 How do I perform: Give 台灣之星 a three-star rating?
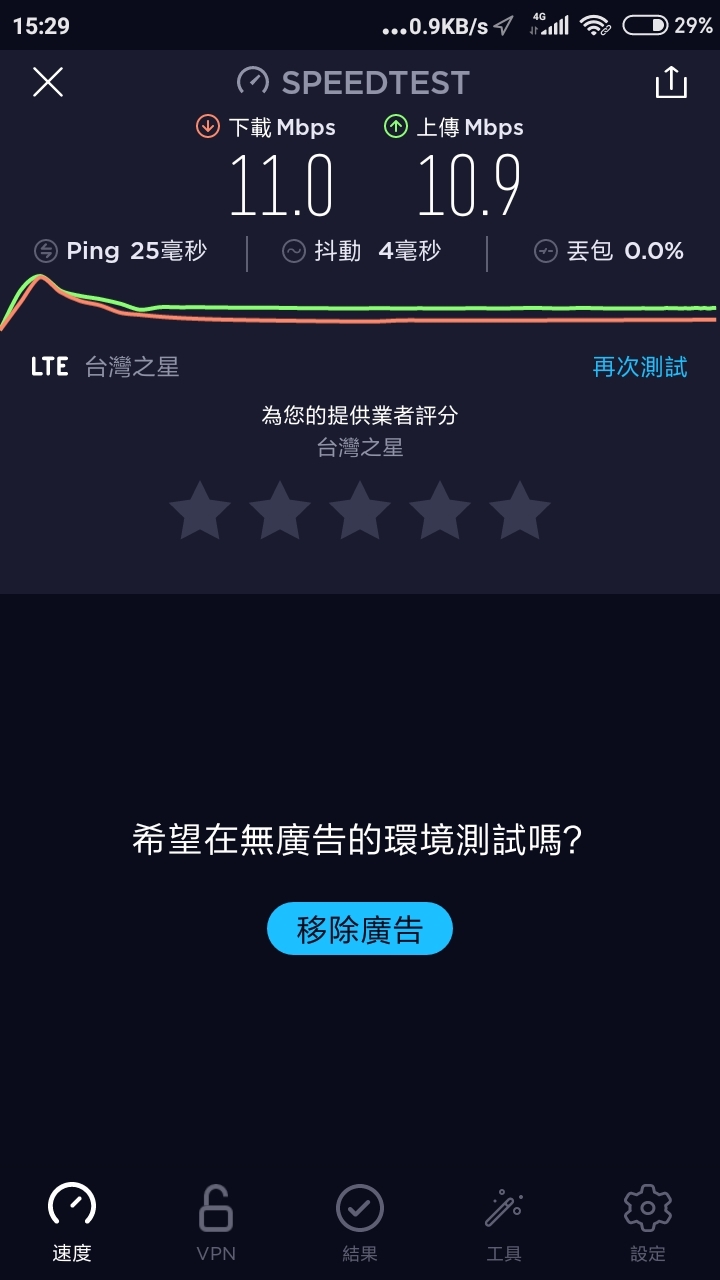tap(360, 511)
